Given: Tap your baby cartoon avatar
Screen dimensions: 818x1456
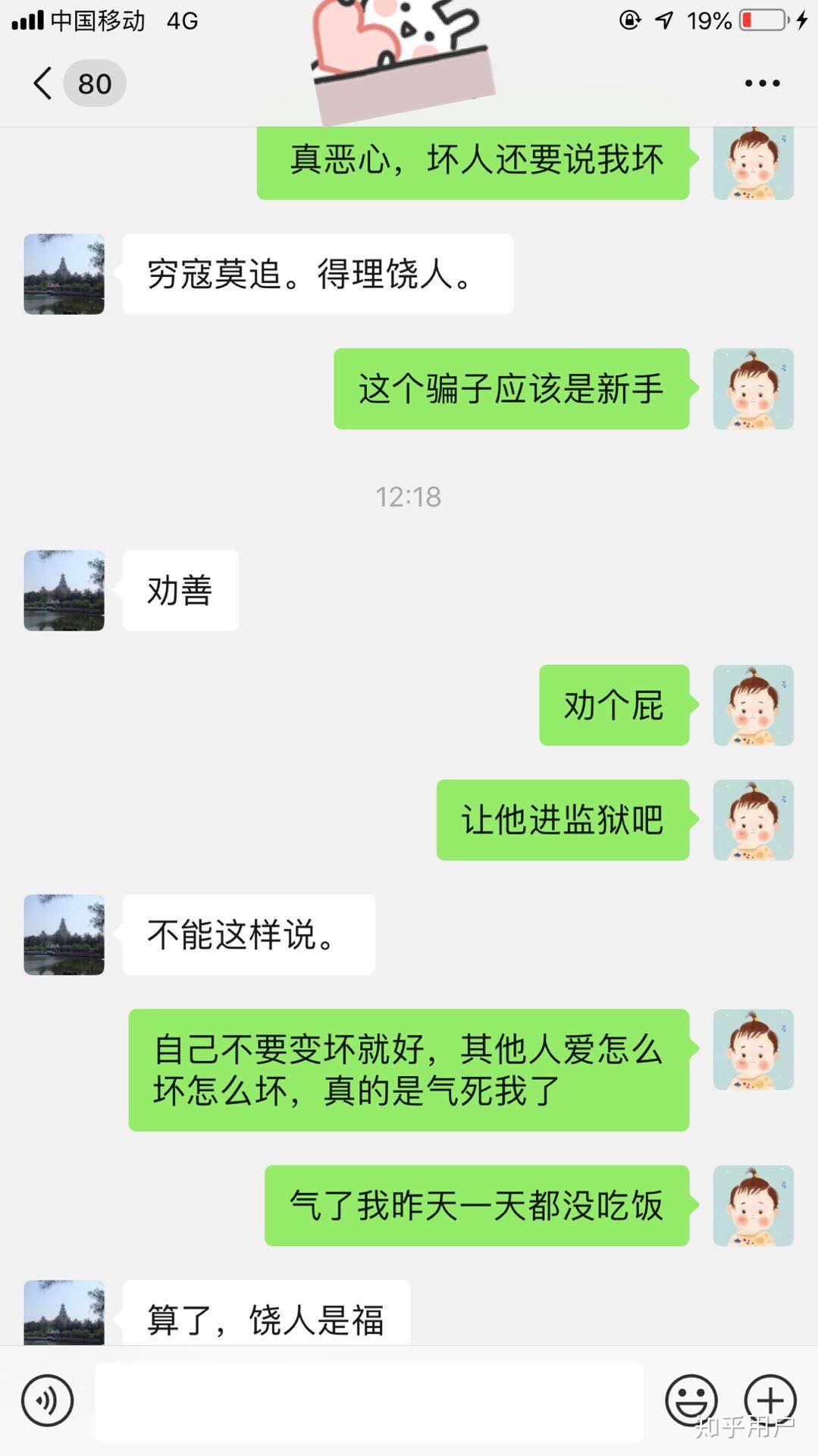Looking at the screenshot, I should pyautogui.click(x=752, y=162).
